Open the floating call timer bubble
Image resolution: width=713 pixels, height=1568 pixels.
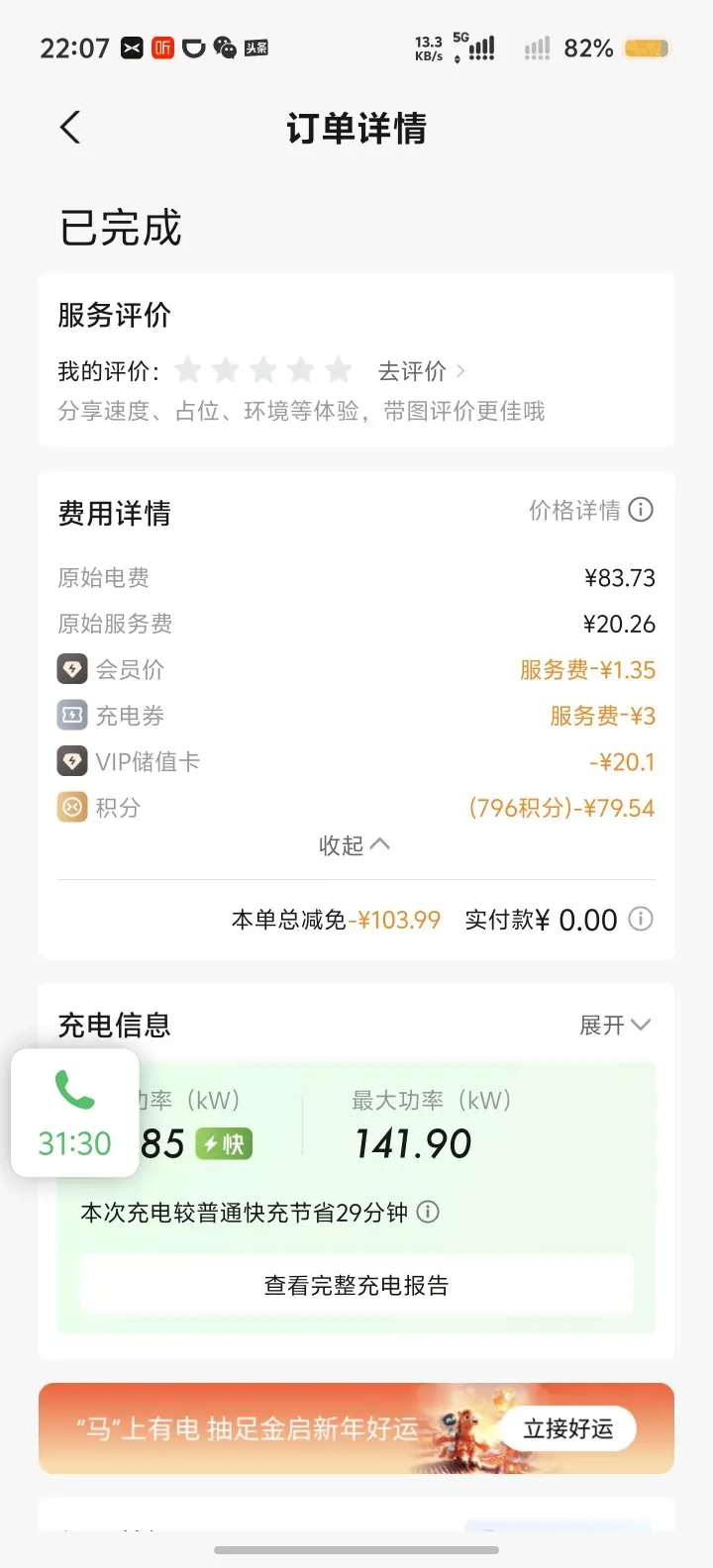pos(75,1114)
